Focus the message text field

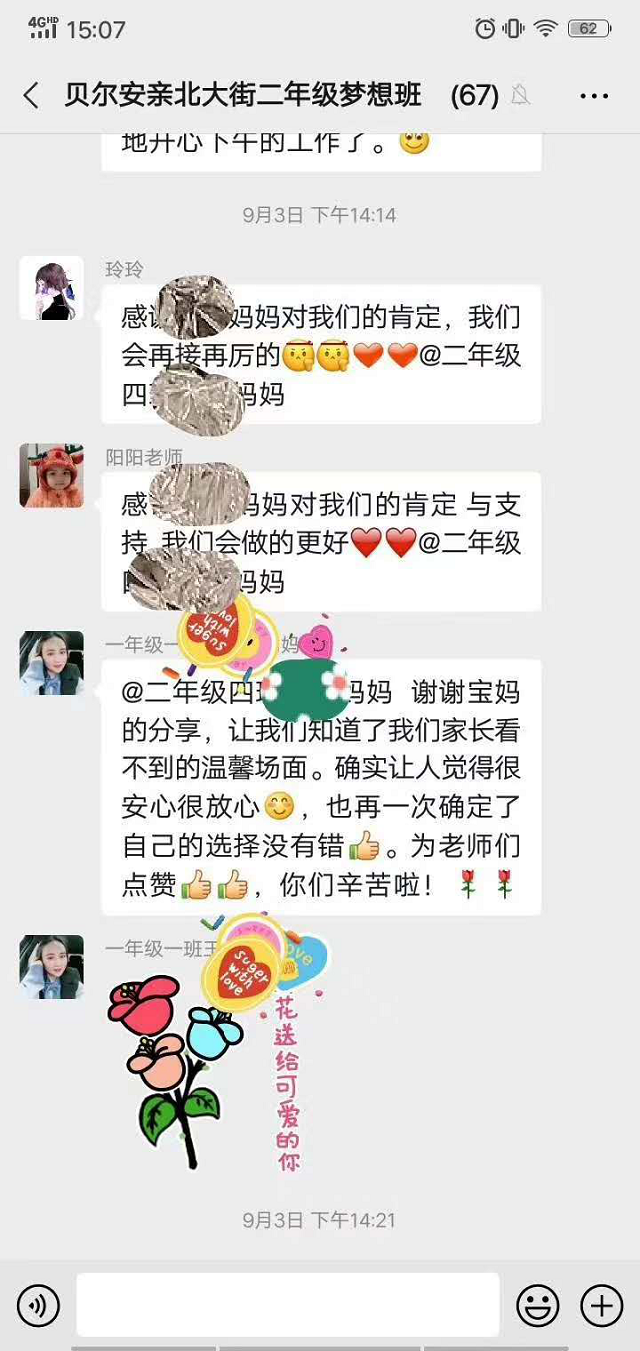[x=287, y=1305]
